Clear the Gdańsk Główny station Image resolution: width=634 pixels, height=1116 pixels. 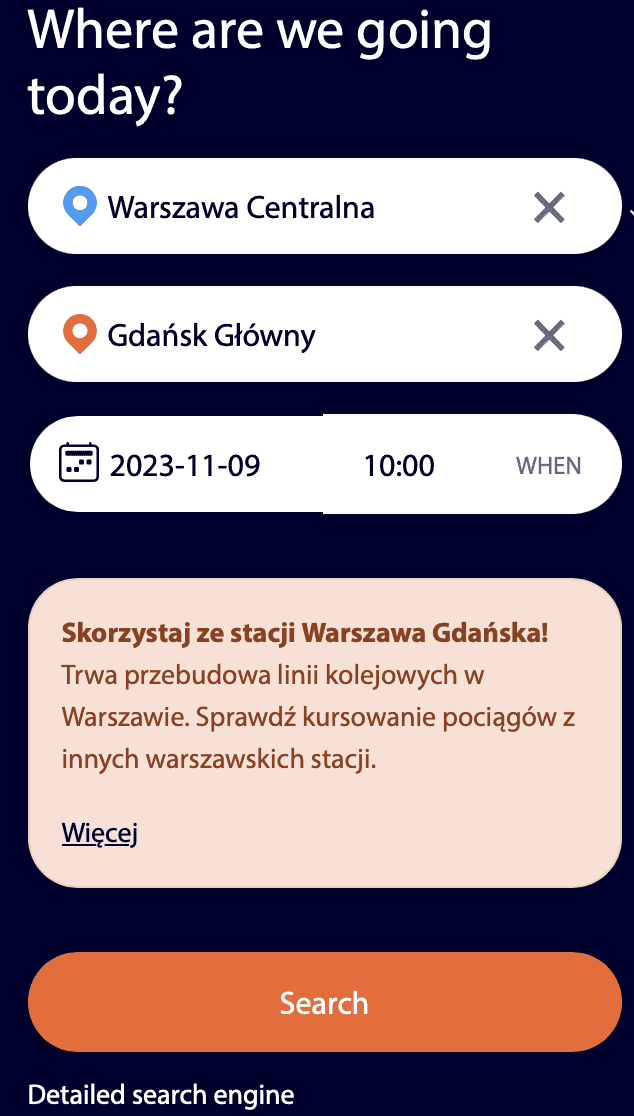tap(549, 335)
